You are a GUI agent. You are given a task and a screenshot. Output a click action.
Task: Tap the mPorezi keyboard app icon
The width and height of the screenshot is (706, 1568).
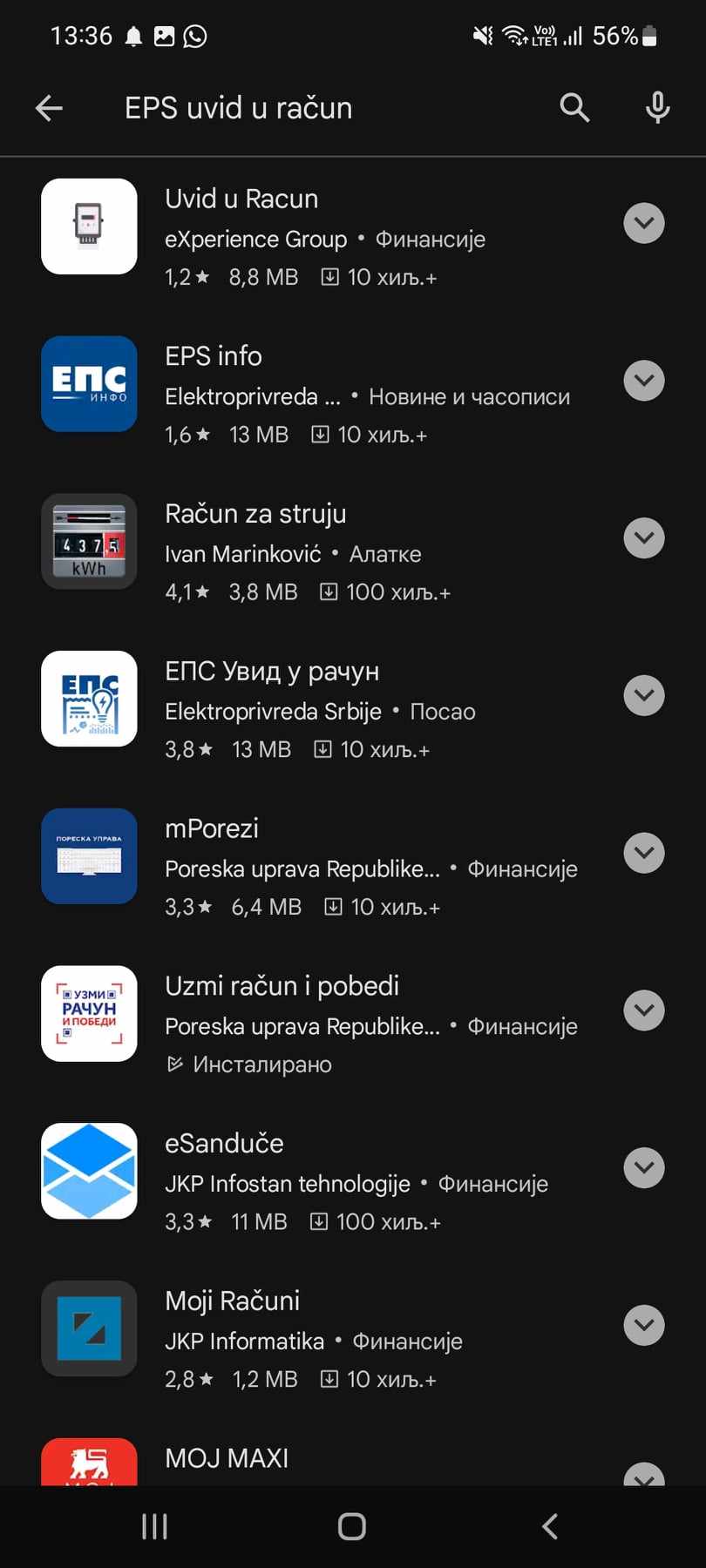click(x=88, y=857)
